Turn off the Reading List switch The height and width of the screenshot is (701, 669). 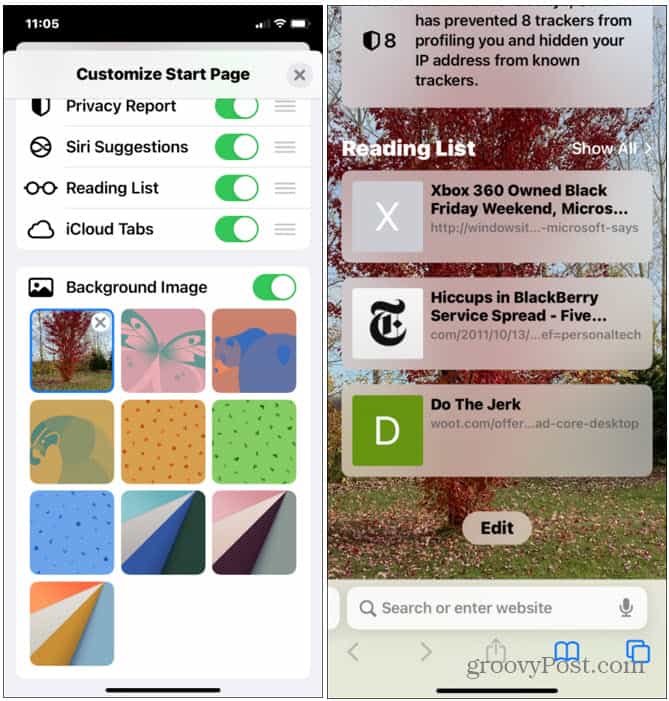coord(237,188)
